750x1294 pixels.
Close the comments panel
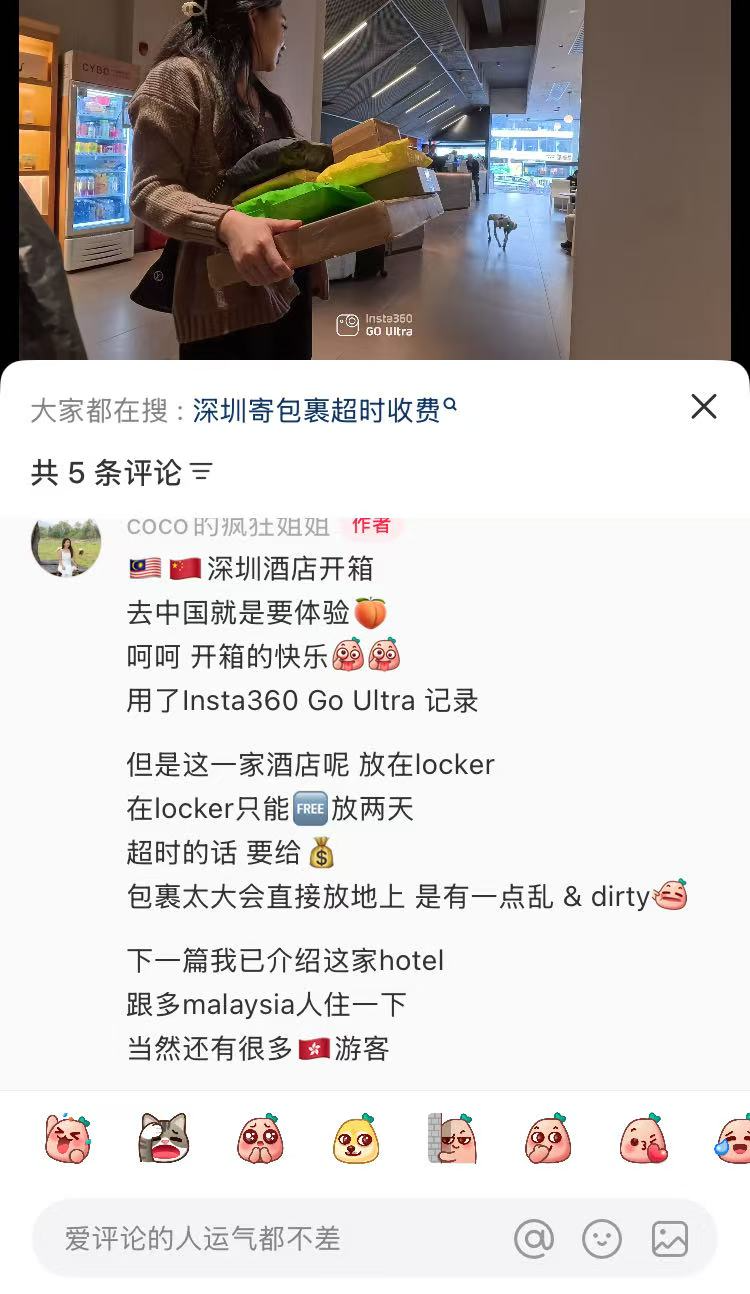point(704,406)
